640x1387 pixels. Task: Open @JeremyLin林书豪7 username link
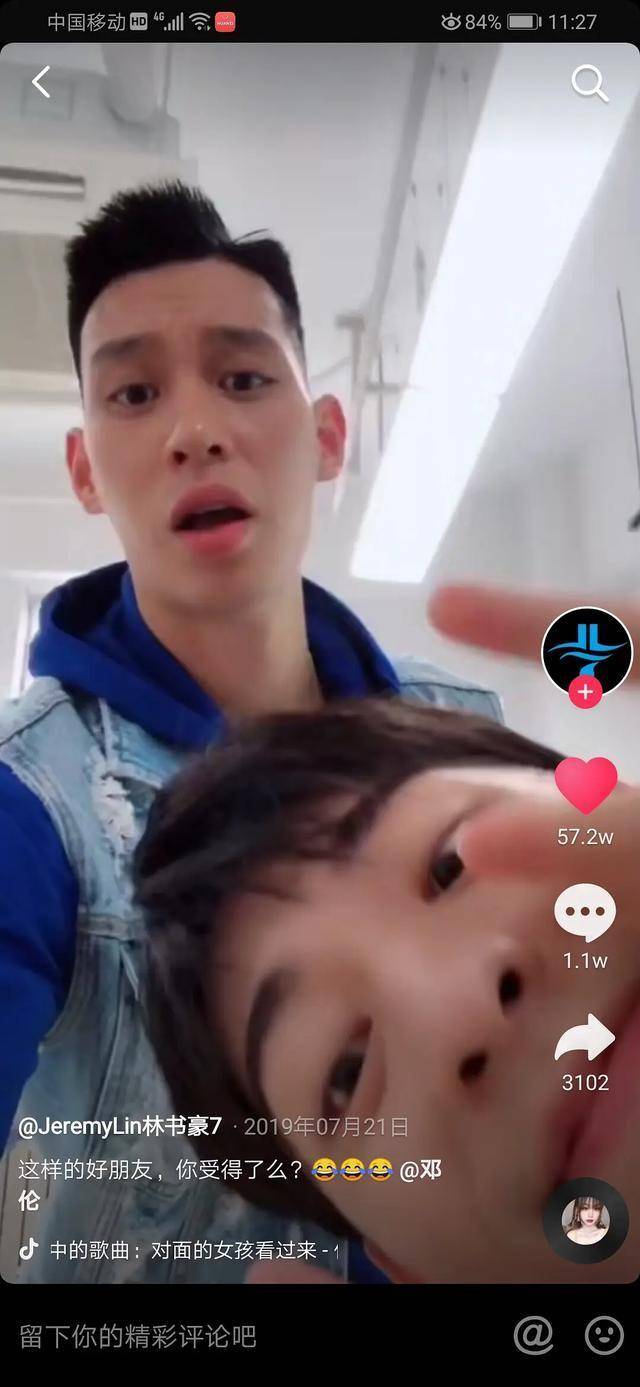(x=120, y=1126)
